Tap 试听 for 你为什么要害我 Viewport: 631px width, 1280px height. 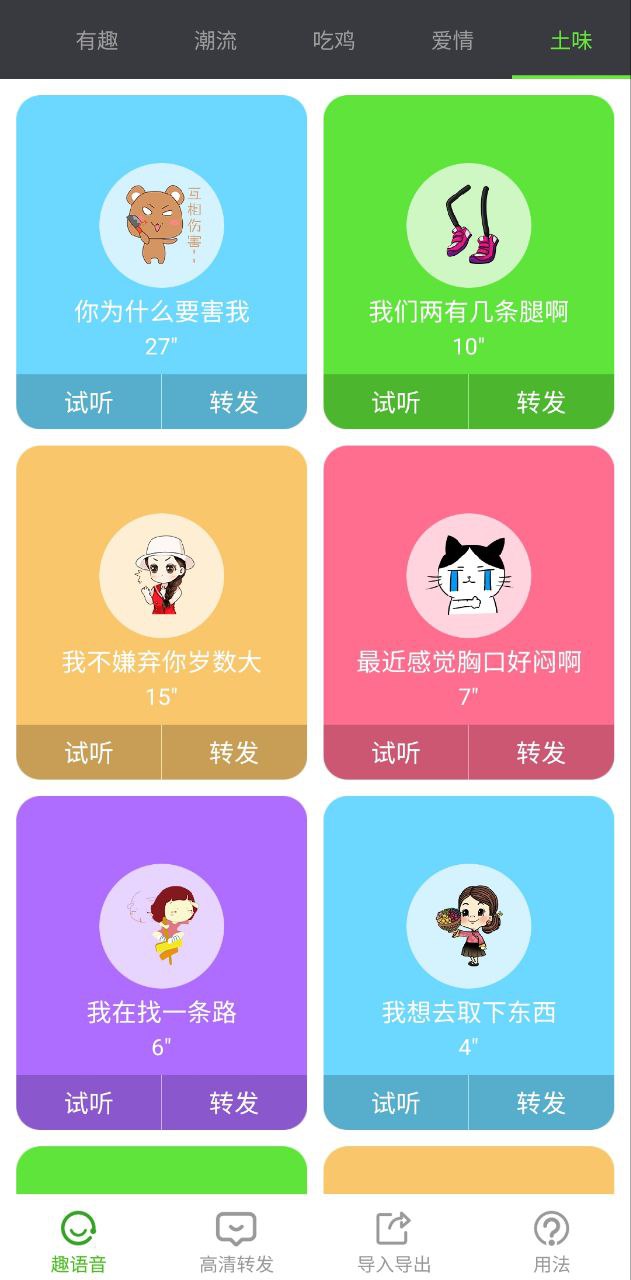pyautogui.click(x=89, y=402)
